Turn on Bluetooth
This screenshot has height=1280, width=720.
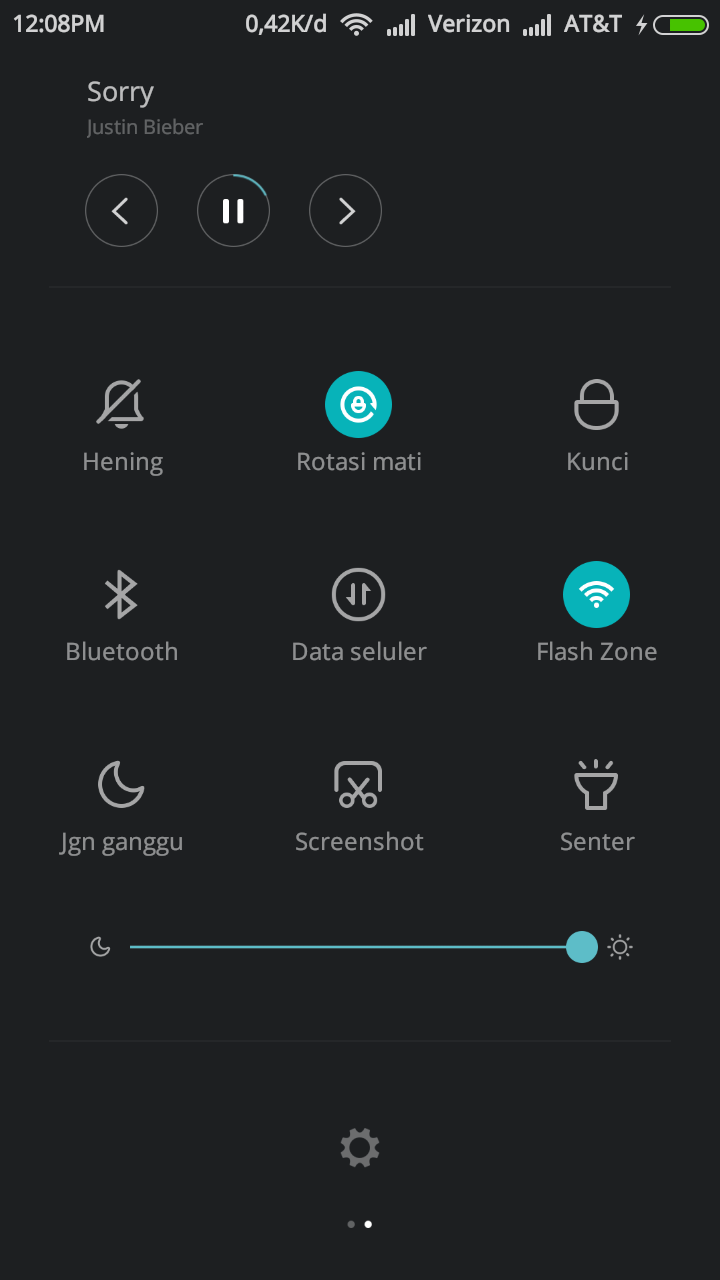point(121,595)
